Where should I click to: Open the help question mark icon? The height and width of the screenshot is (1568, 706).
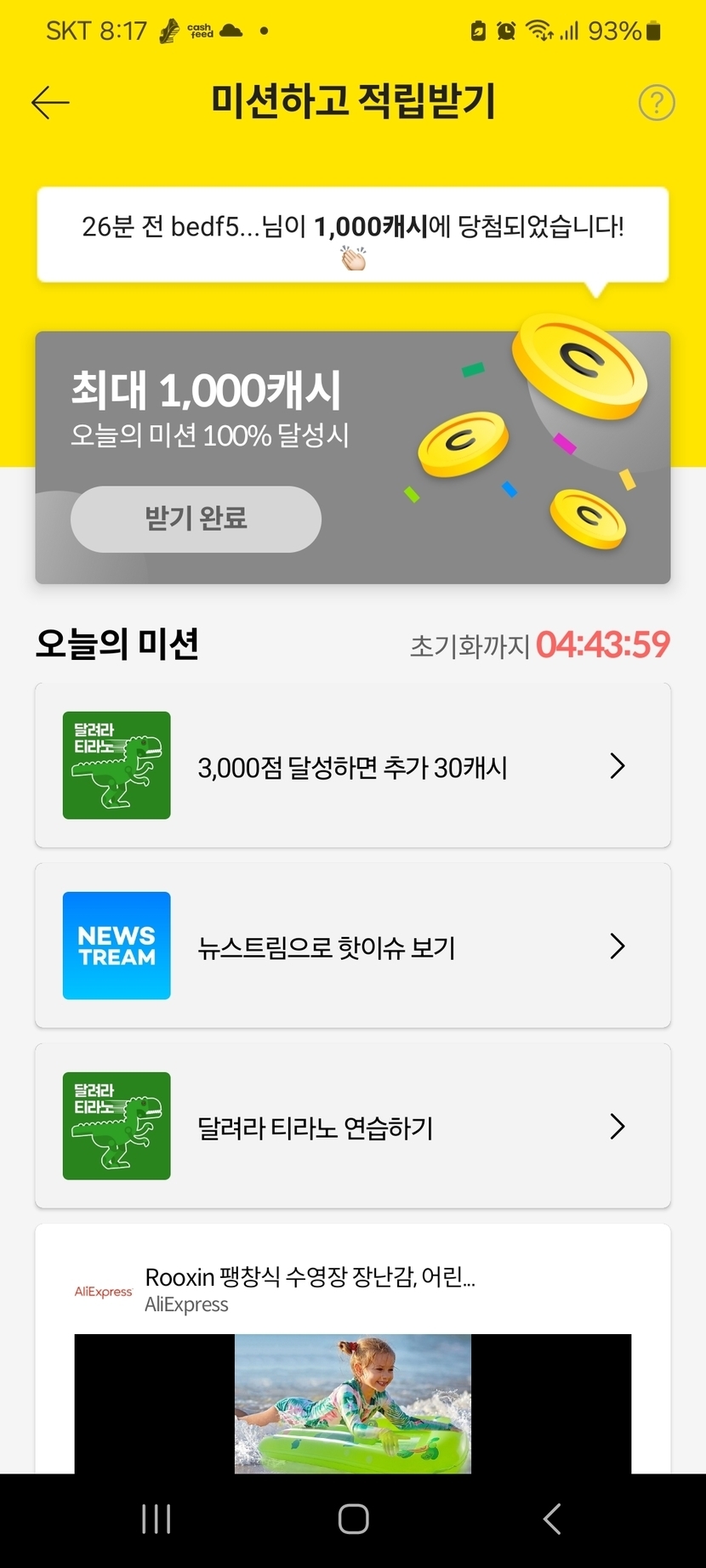[656, 103]
